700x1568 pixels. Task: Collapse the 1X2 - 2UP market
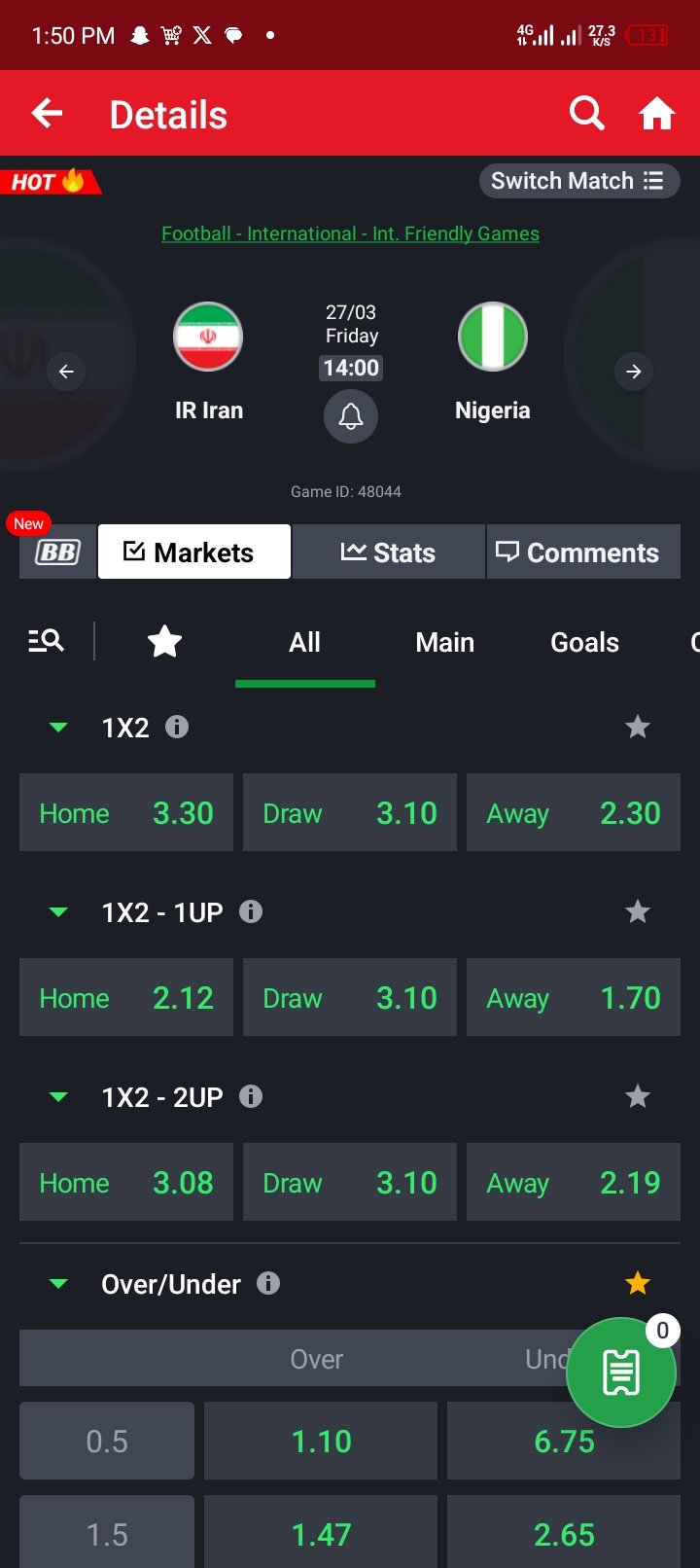click(x=58, y=1097)
